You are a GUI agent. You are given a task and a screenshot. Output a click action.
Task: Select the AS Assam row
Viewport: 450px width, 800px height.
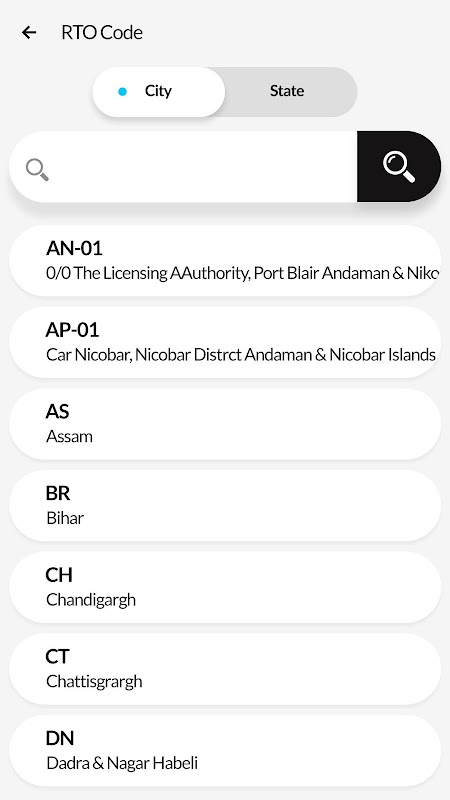tap(225, 424)
